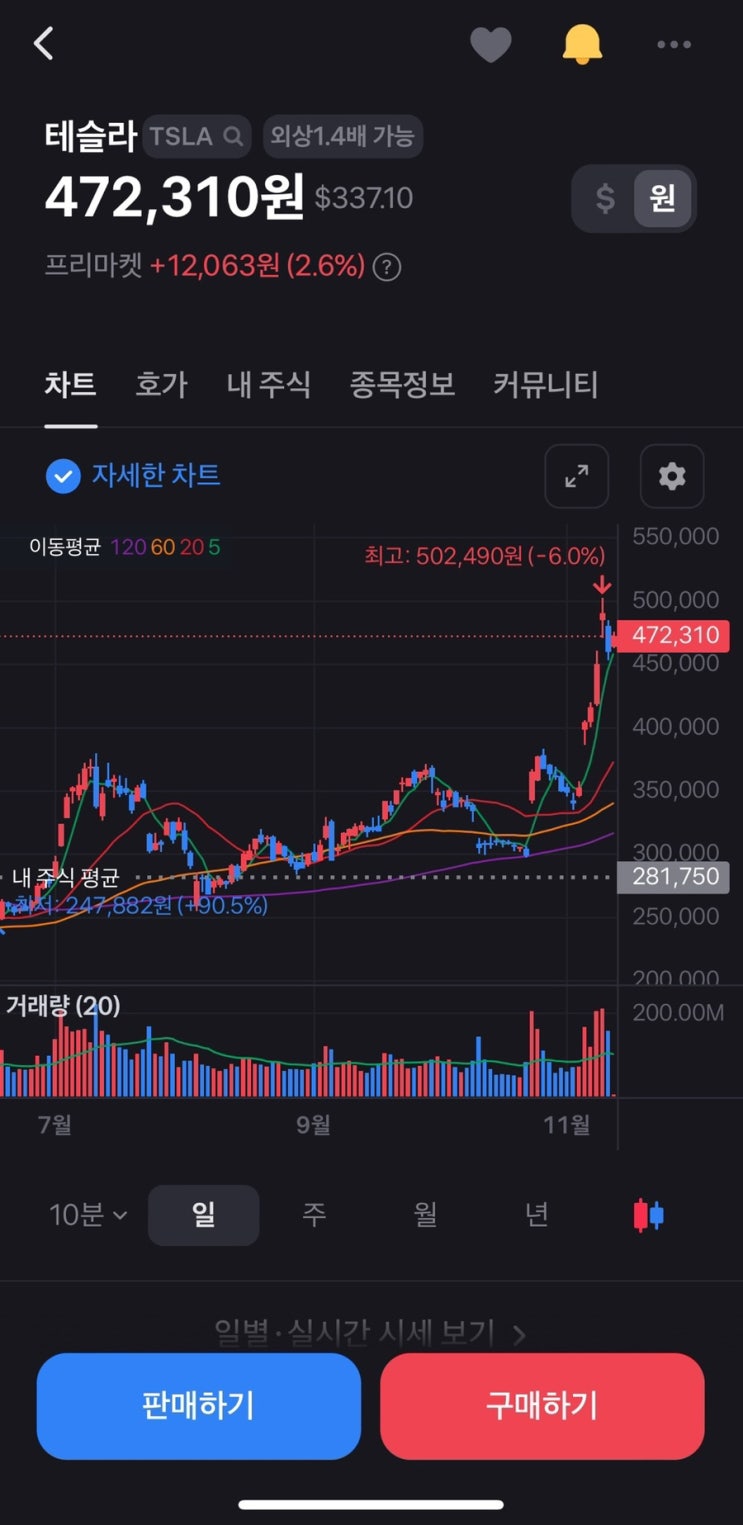Tap 구매하기 to buy
The width and height of the screenshot is (743, 1525).
point(542,1406)
